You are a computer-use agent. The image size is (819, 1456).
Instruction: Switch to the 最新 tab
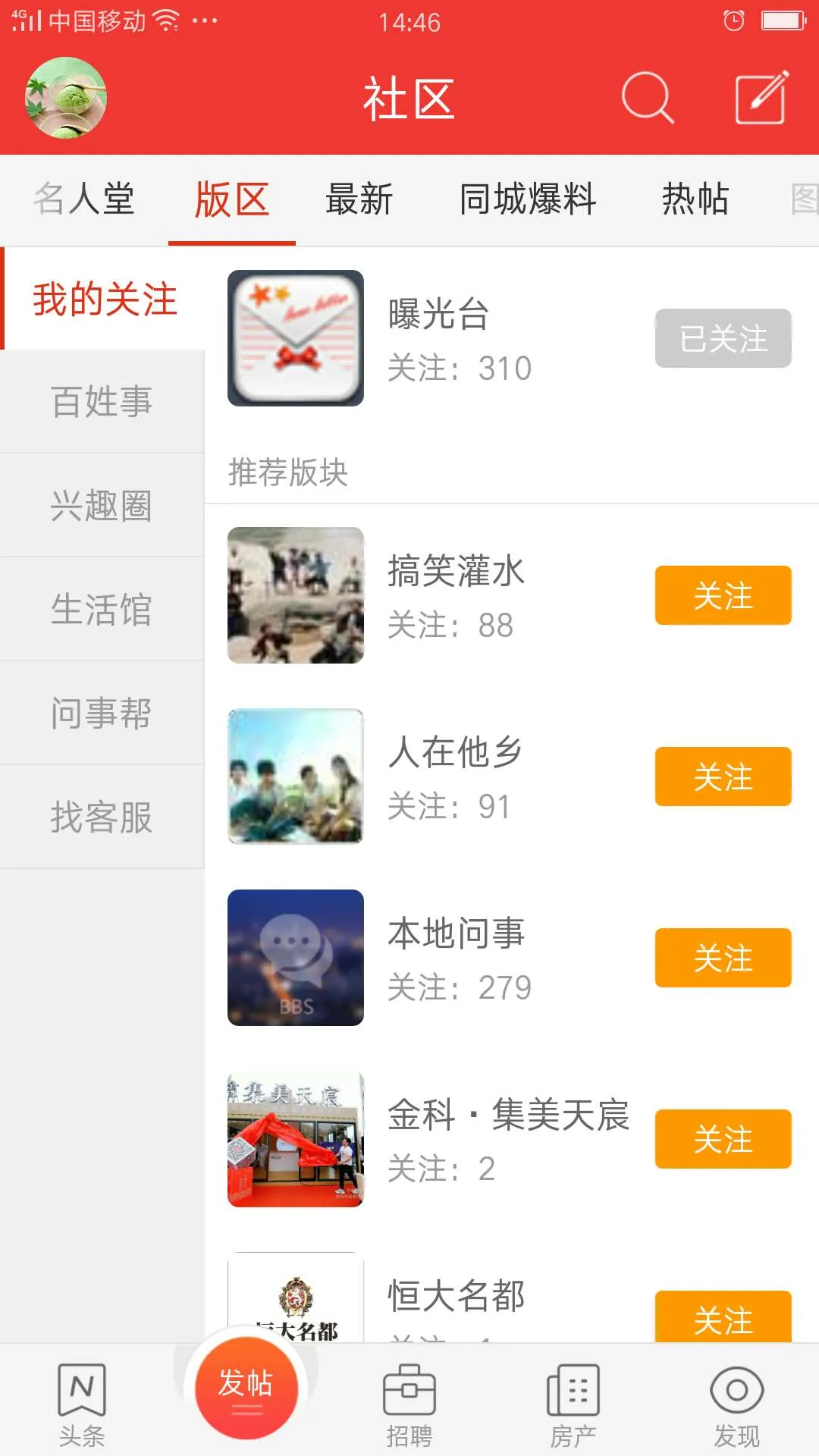(x=359, y=200)
